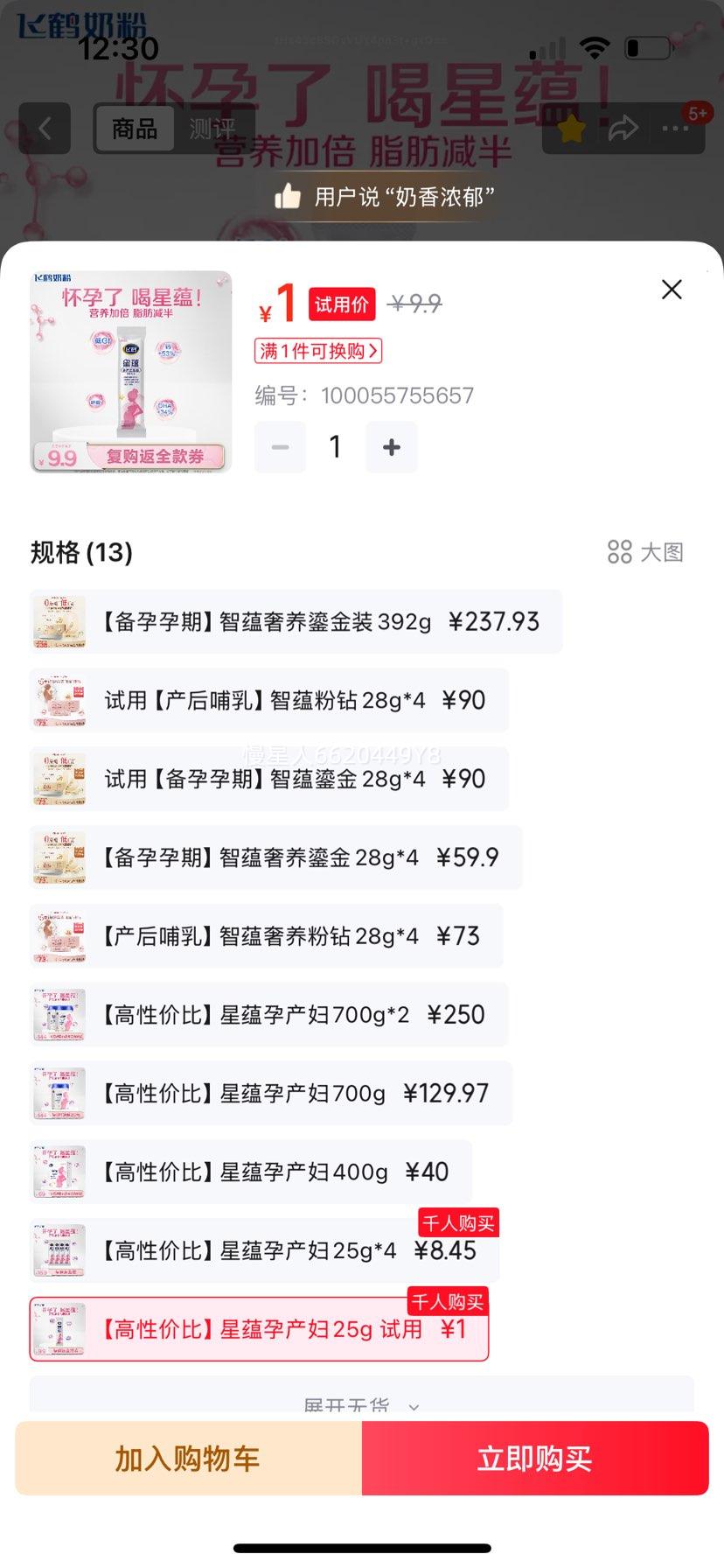This screenshot has width=724, height=1568.
Task: Select 智蕴奢养鎏金装 392g option
Action: tap(296, 622)
